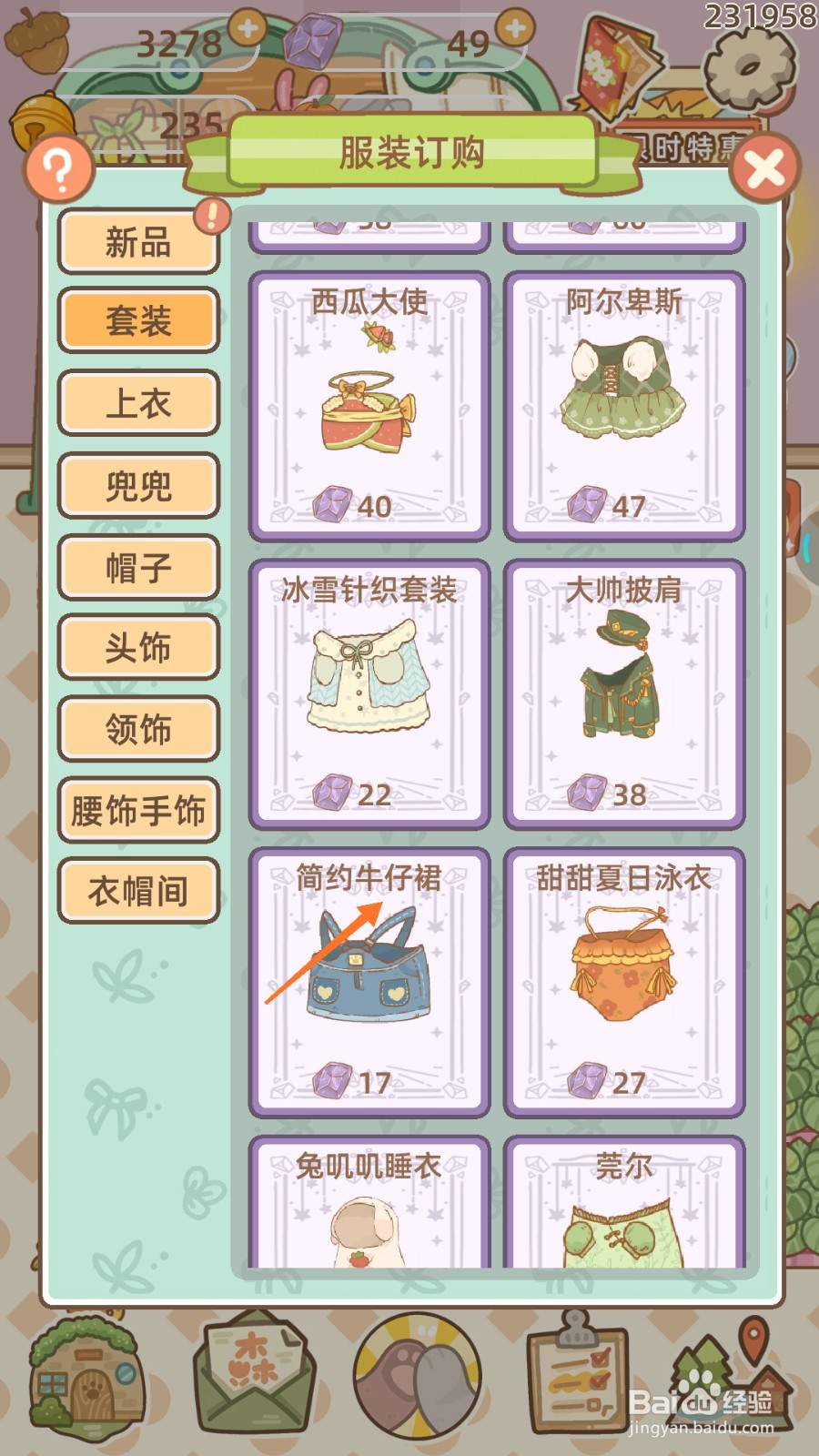Open the settings gear icon
This screenshot has height=1456, width=819.
748,68
